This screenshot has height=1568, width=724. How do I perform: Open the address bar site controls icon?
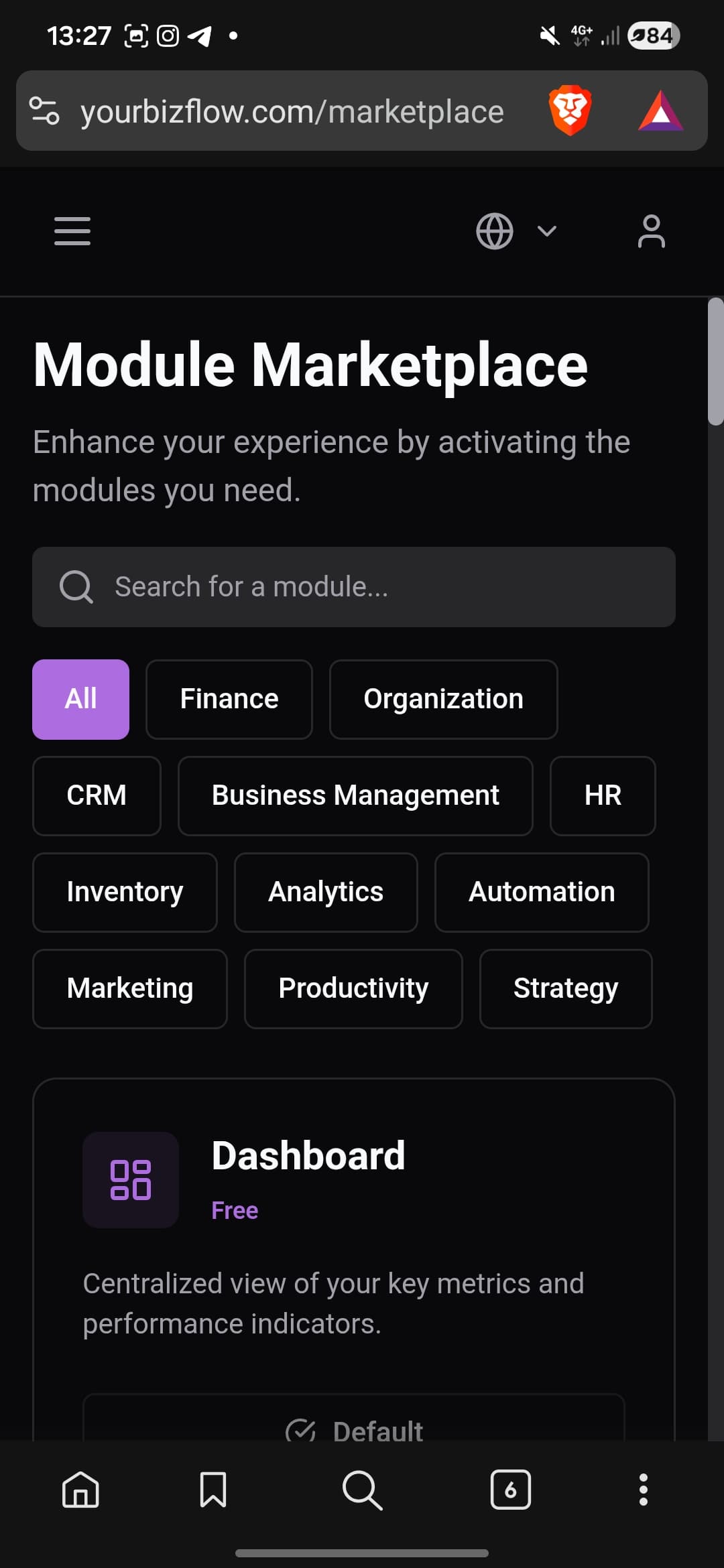pos(44,111)
